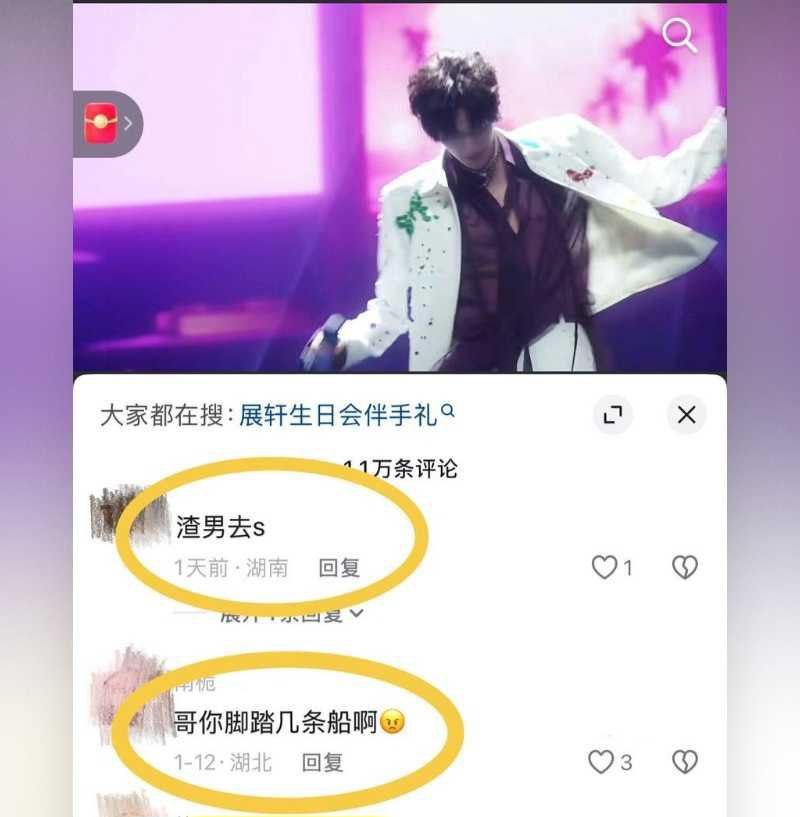Viewport: 800px width, 817px height.
Task: Open the red packet widget
Action: pos(101,124)
